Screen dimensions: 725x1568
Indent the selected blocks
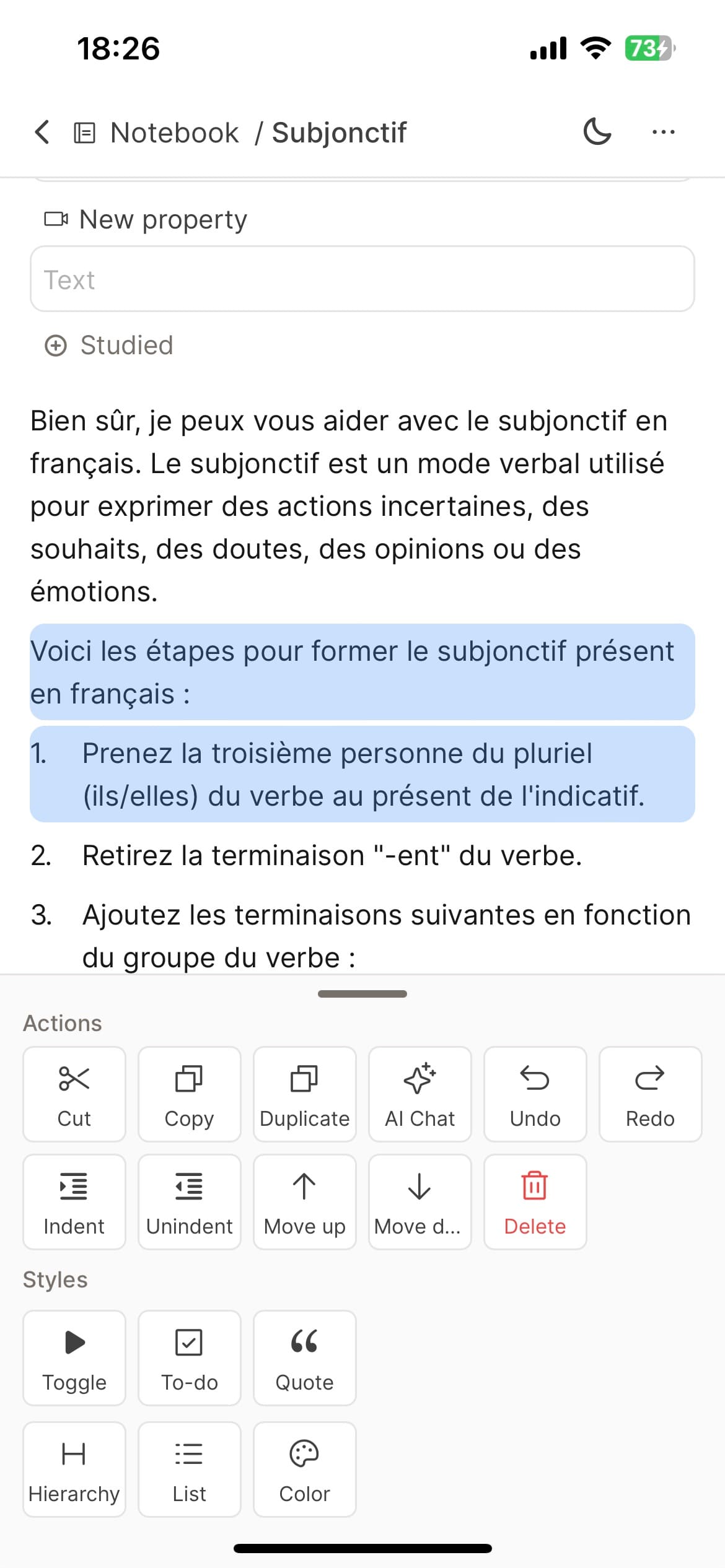(74, 1202)
